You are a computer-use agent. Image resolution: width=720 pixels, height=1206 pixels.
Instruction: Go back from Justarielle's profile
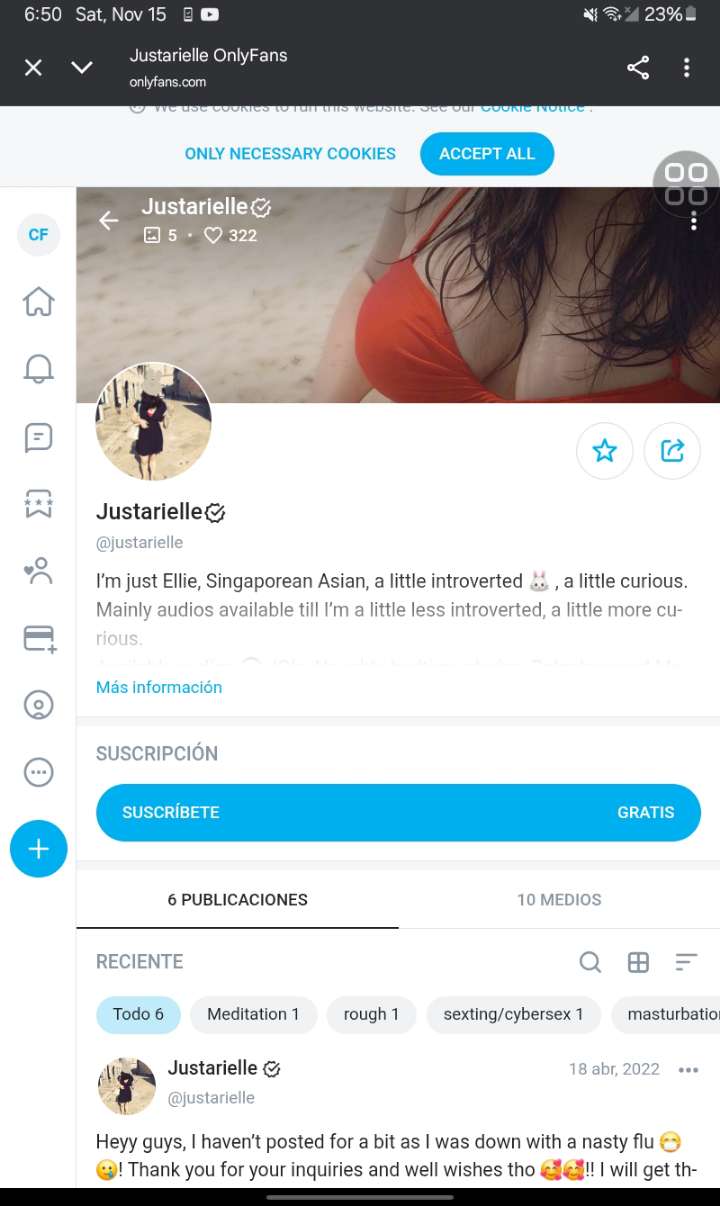[108, 221]
